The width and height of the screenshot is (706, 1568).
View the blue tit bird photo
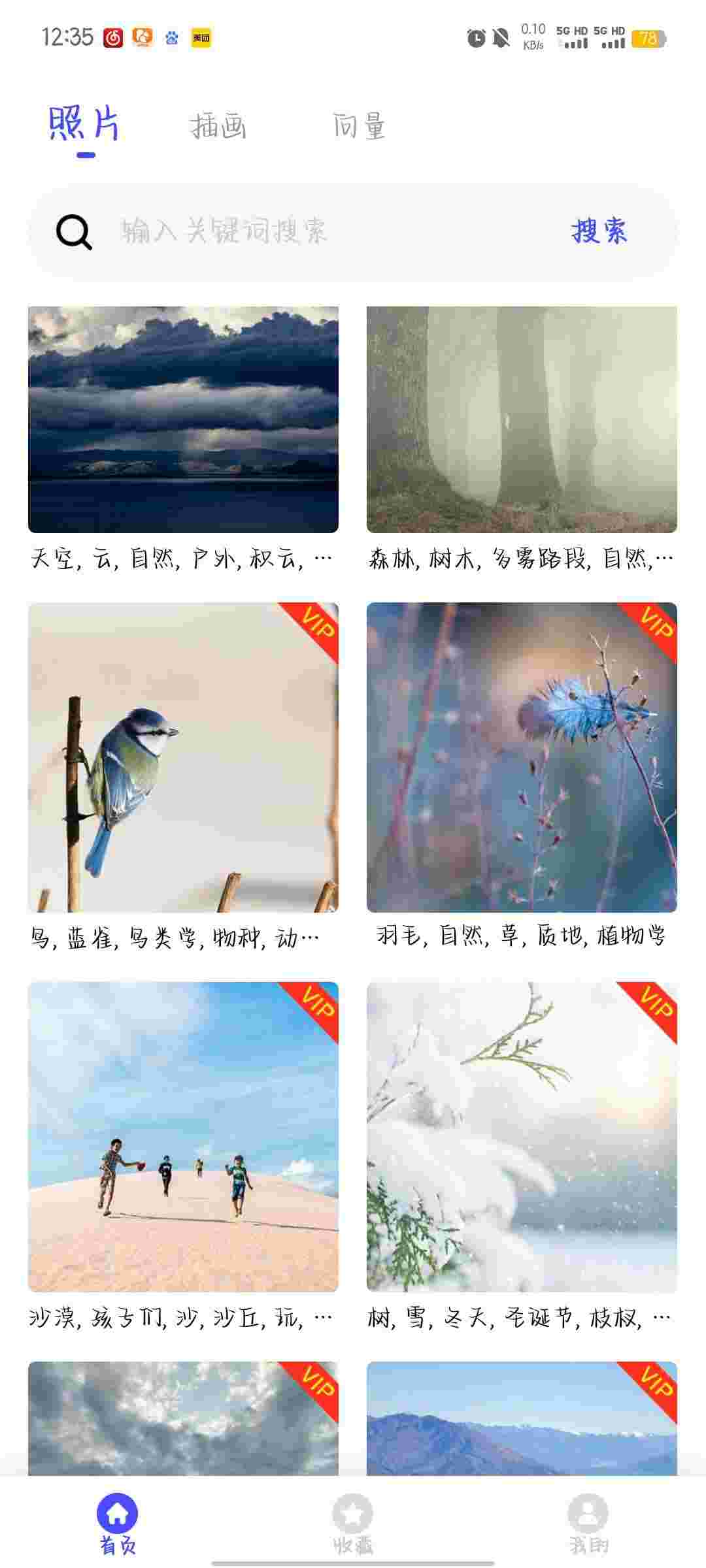(183, 757)
